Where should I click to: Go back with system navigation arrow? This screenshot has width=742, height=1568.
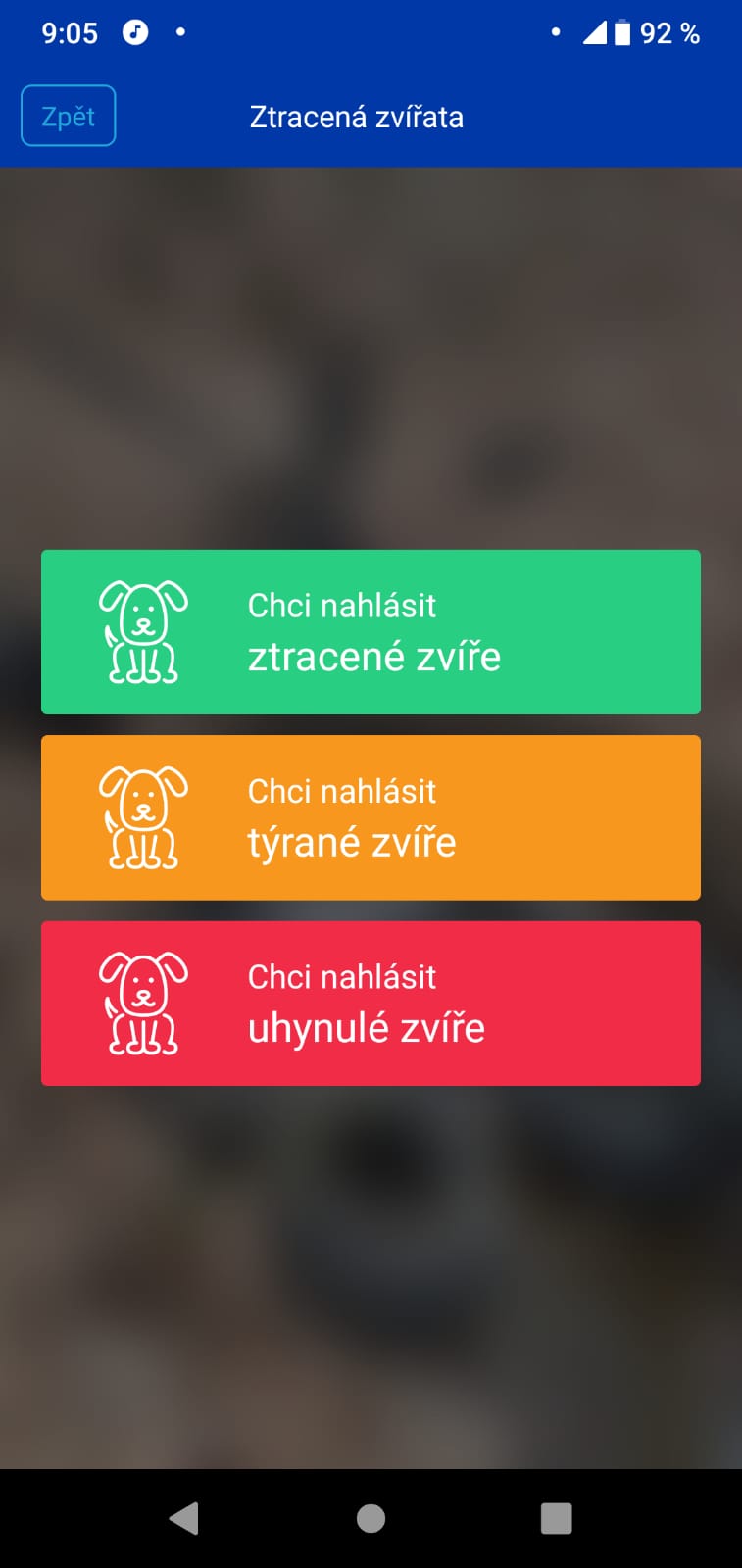coord(184,1518)
